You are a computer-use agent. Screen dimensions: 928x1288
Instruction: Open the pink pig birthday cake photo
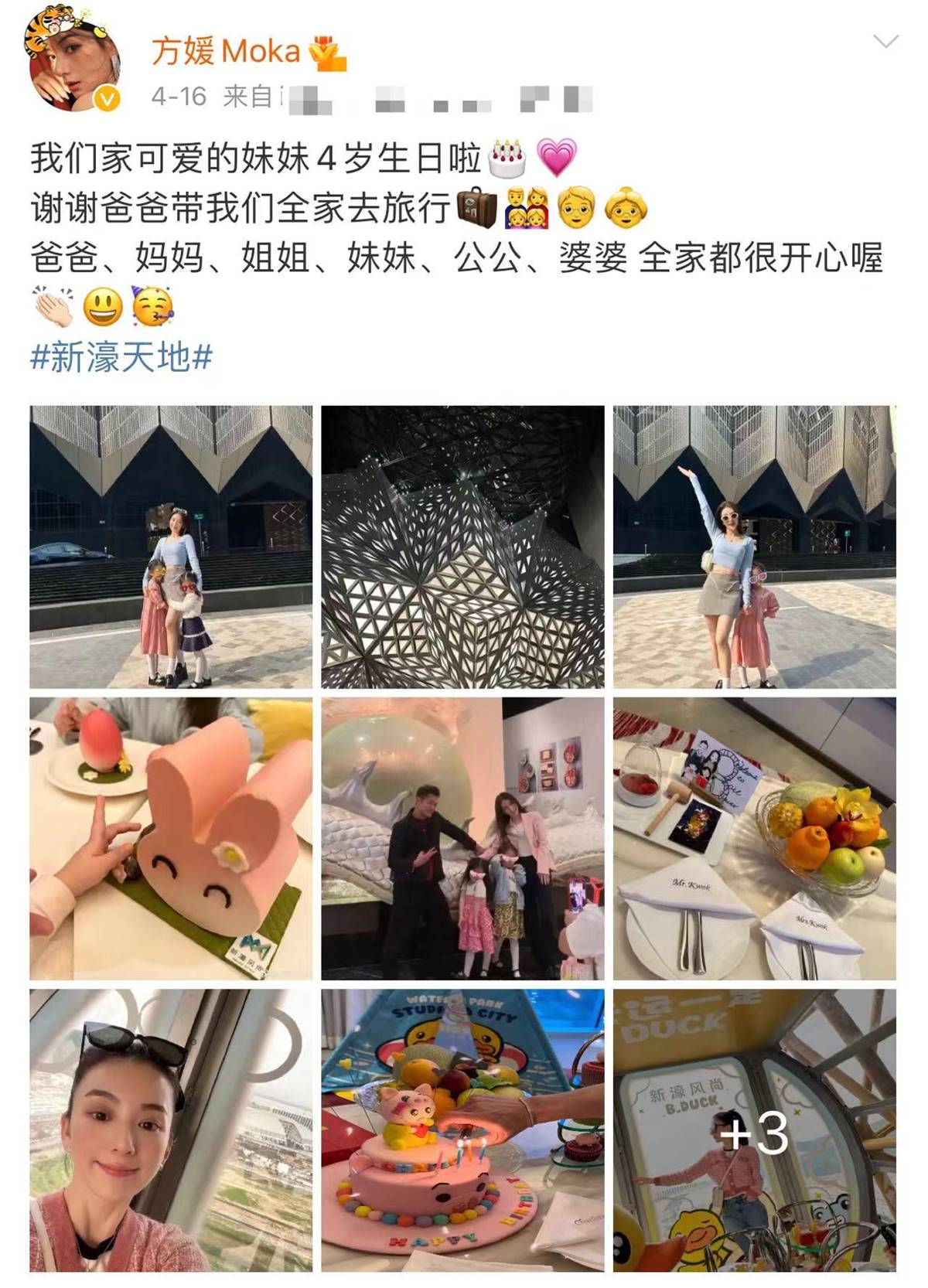(462, 1130)
